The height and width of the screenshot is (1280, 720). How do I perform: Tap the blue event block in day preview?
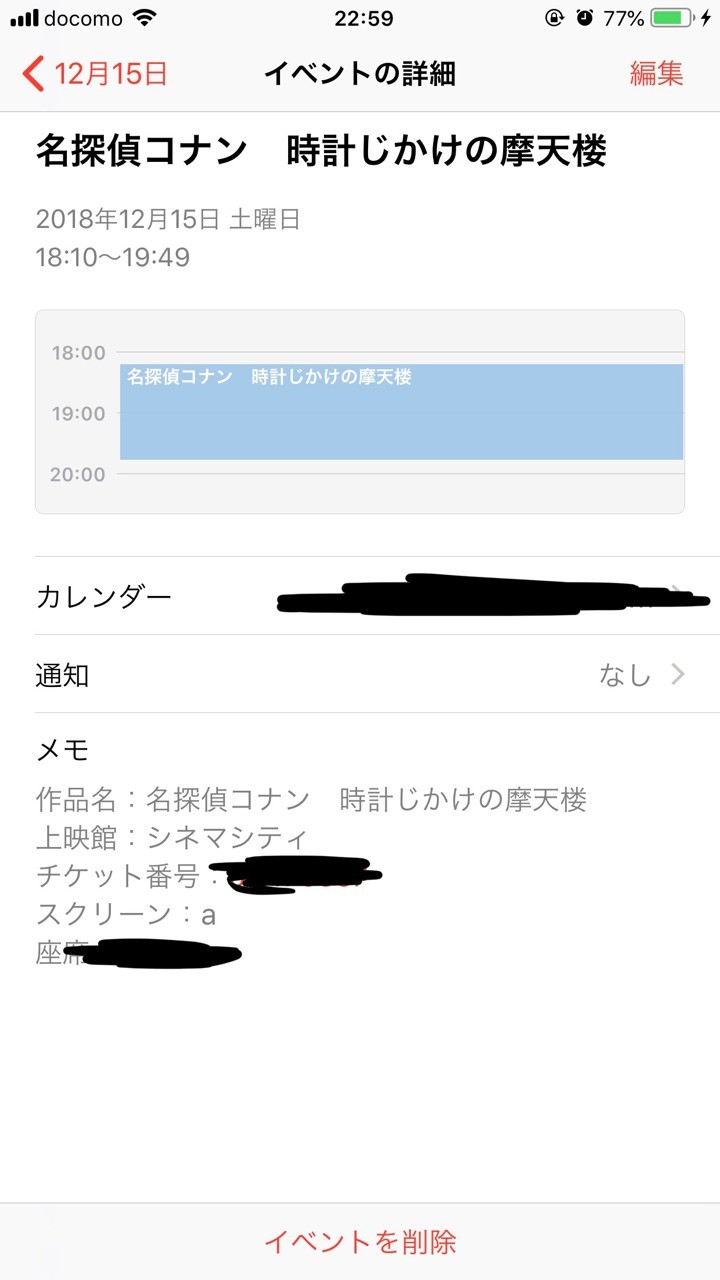pos(400,412)
